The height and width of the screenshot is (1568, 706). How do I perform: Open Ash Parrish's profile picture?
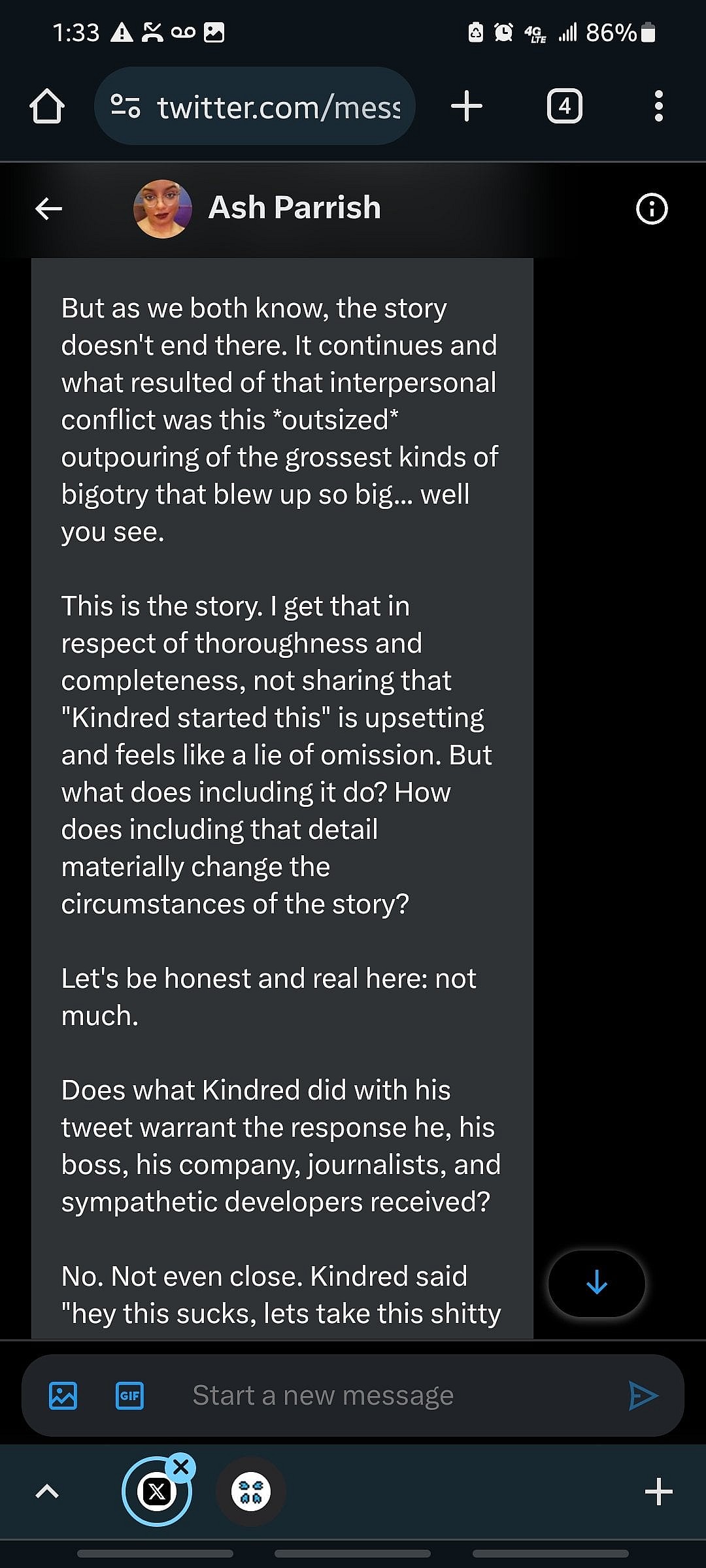(163, 208)
